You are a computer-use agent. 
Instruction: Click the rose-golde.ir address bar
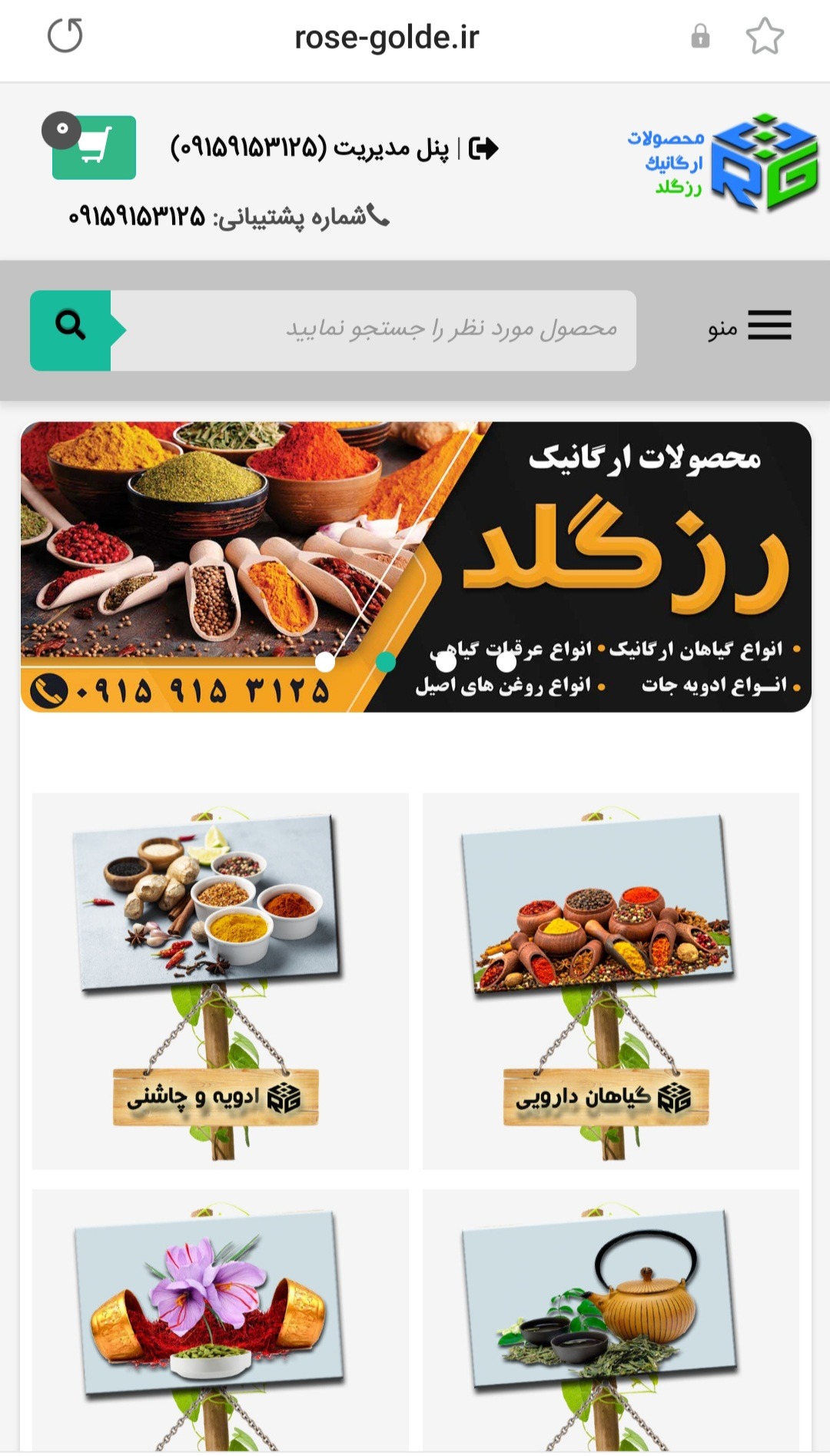coord(387,38)
